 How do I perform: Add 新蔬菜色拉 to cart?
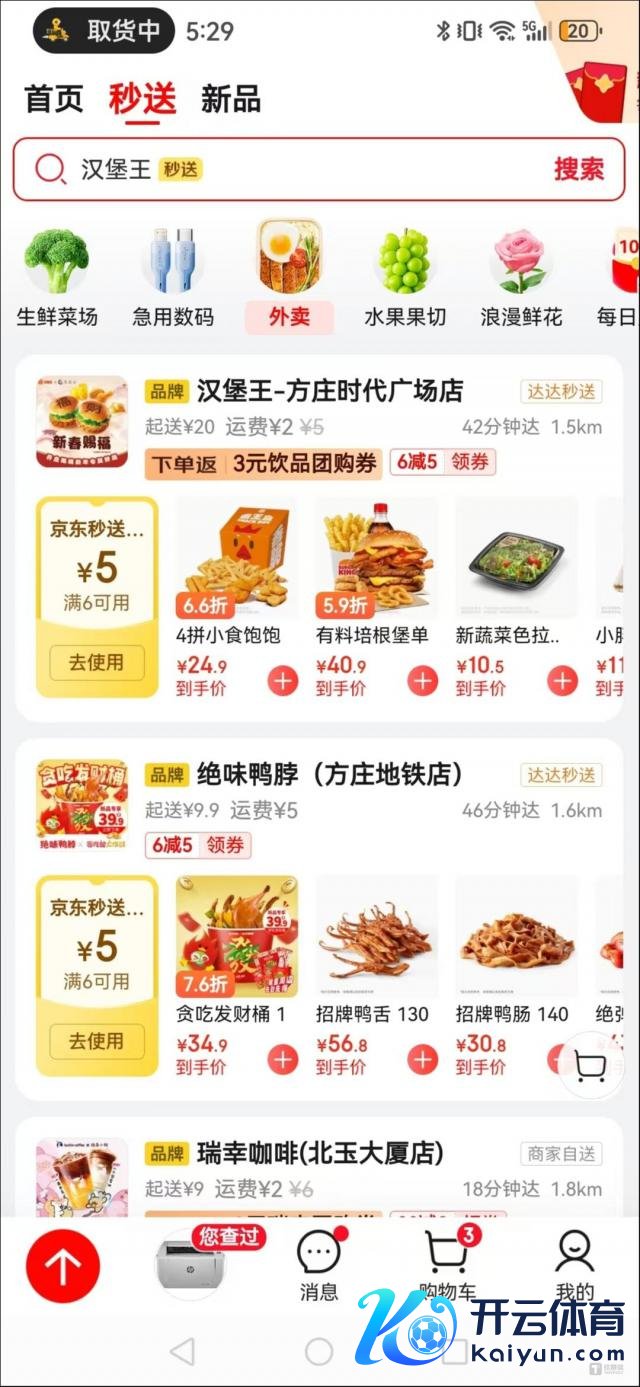coord(563,681)
